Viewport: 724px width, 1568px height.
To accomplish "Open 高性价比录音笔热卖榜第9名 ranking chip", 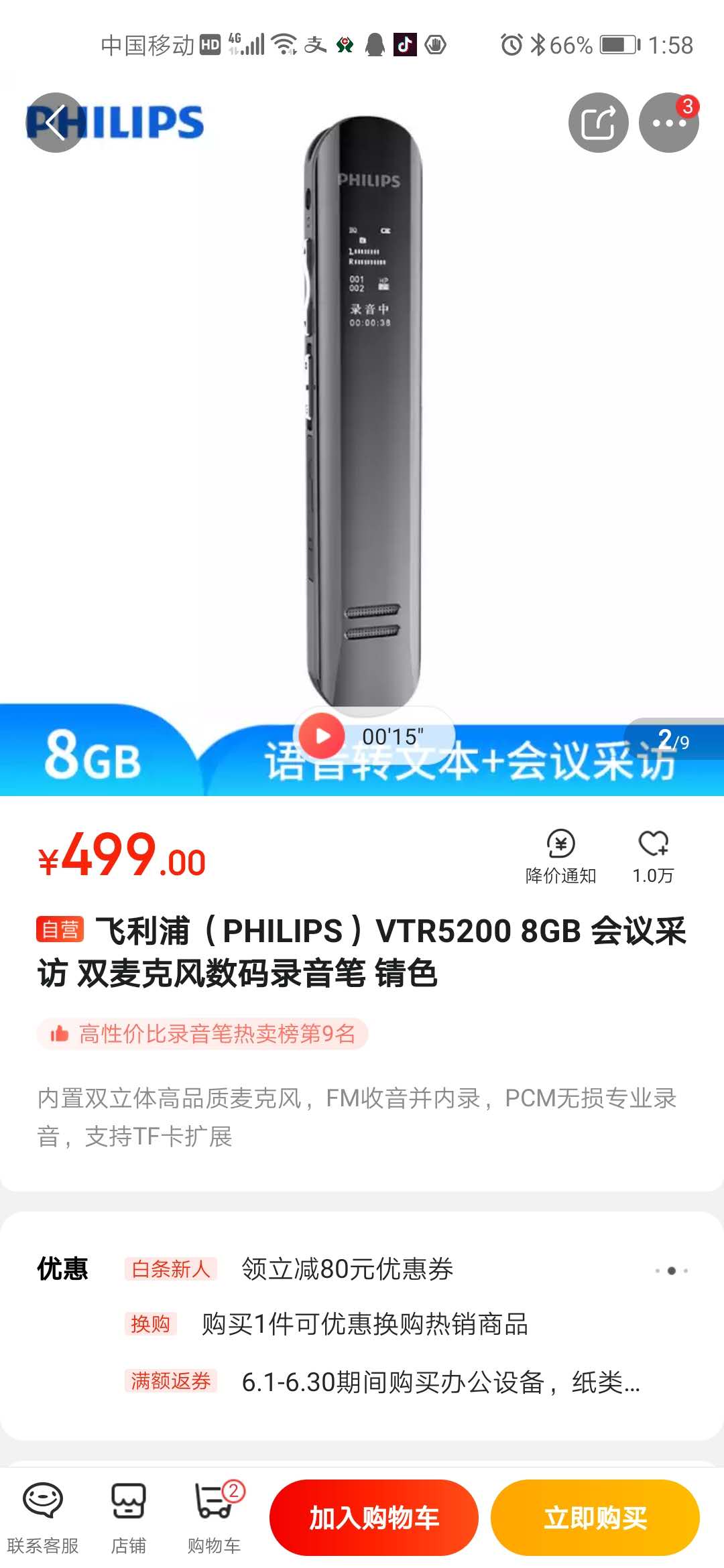I will [203, 1033].
